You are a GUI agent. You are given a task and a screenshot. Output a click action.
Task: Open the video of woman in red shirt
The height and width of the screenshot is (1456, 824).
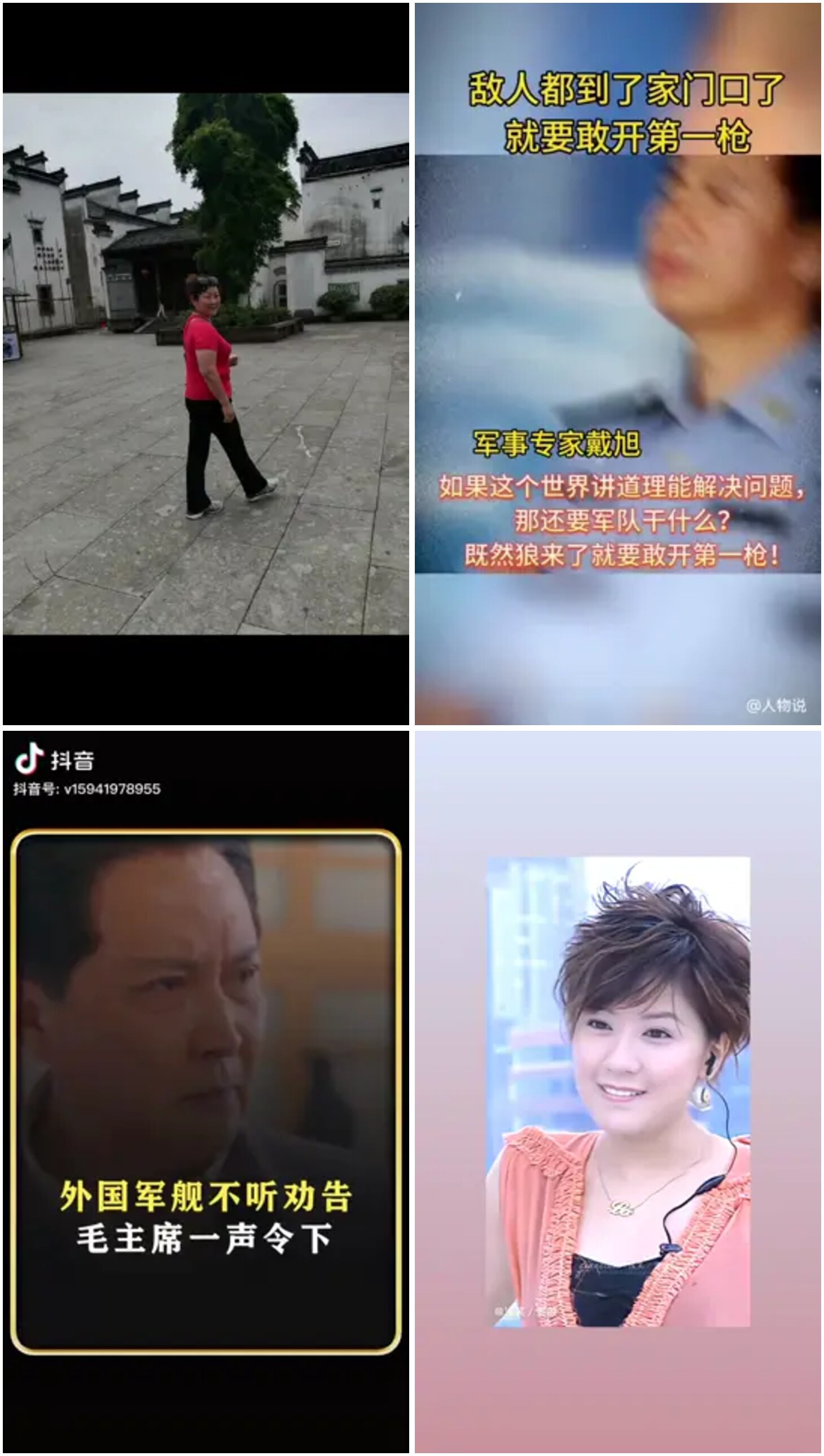206,363
